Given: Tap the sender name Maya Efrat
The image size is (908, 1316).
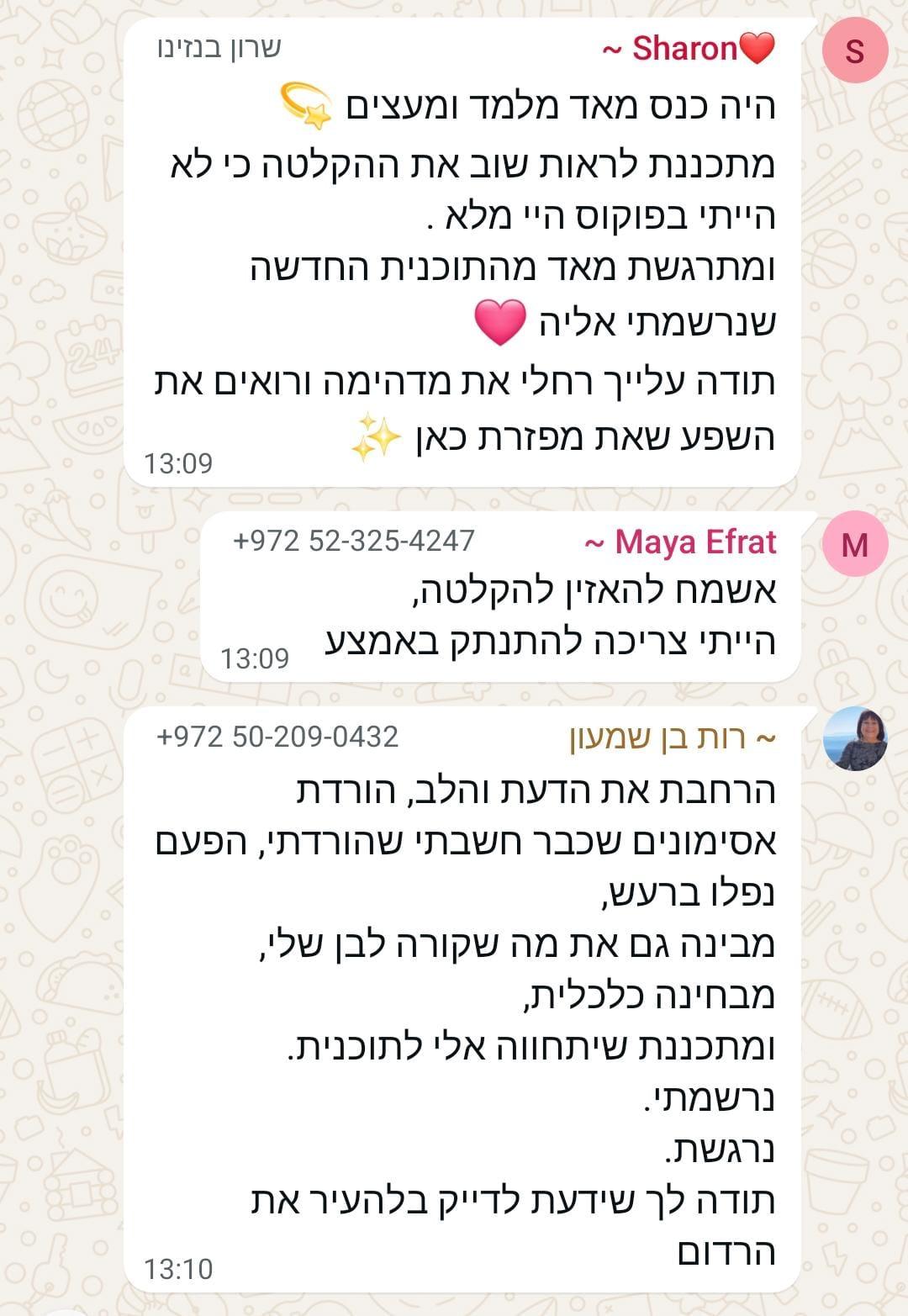Looking at the screenshot, I should click(680, 542).
